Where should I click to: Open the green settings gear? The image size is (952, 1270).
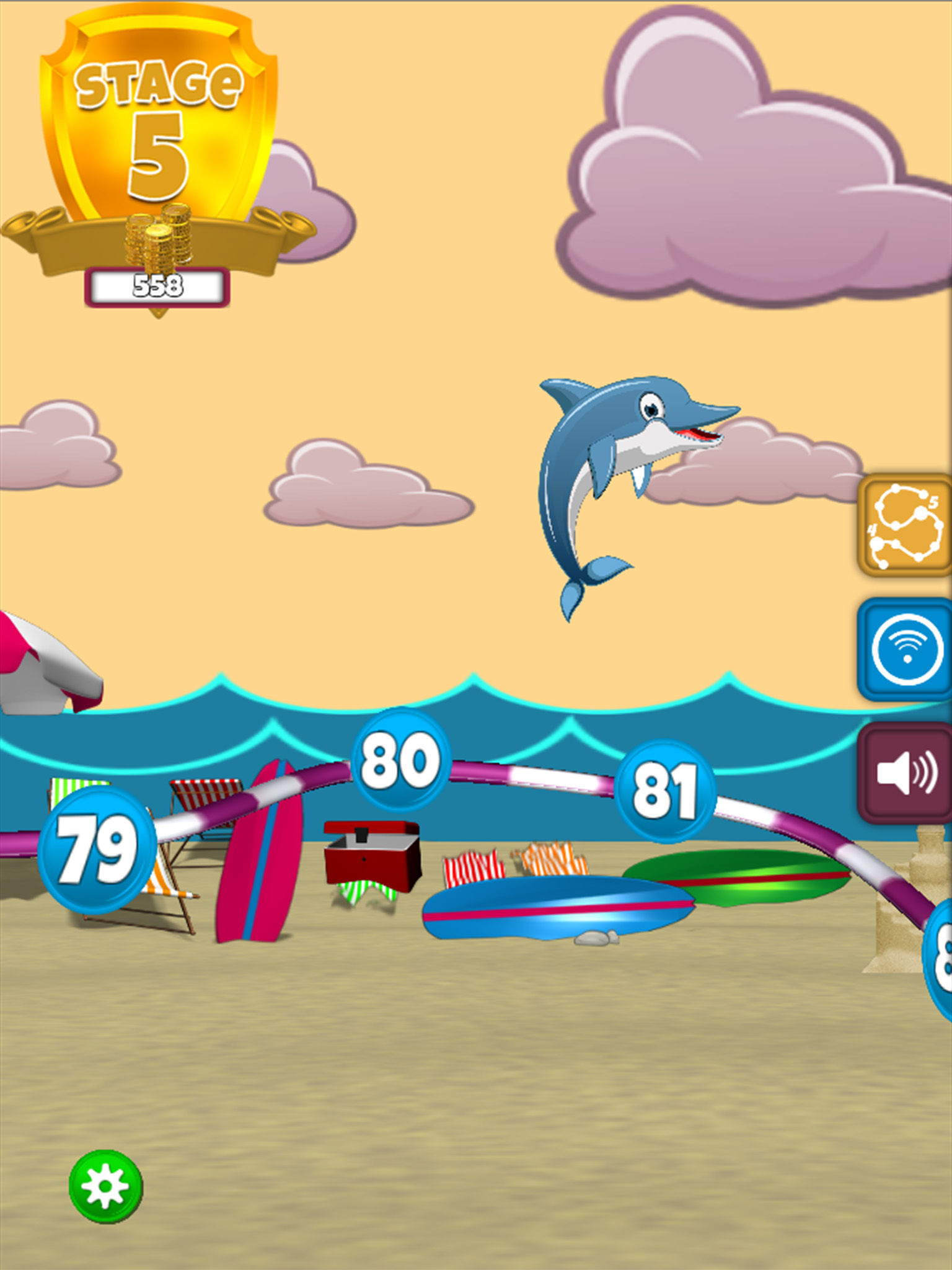coord(105,1186)
